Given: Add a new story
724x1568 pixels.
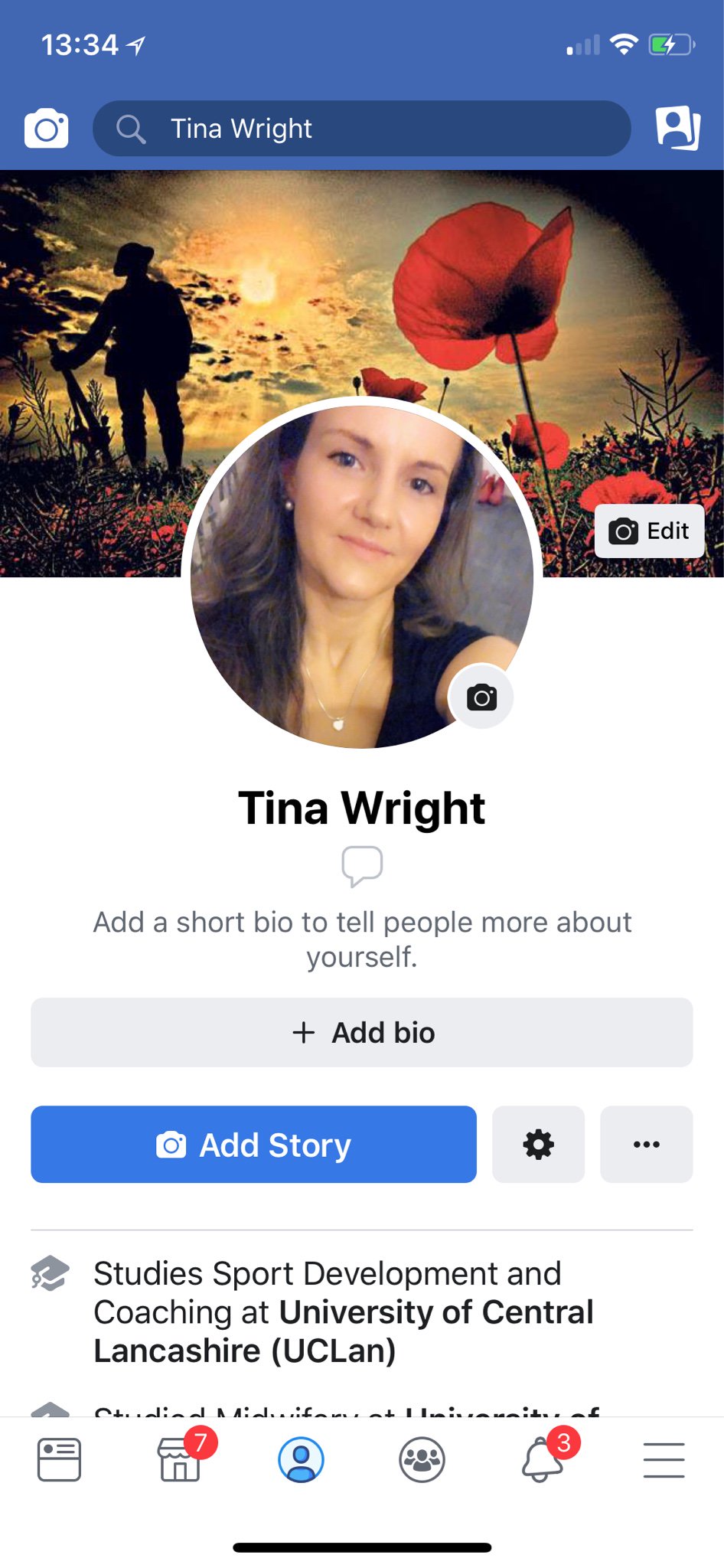Looking at the screenshot, I should (253, 1145).
